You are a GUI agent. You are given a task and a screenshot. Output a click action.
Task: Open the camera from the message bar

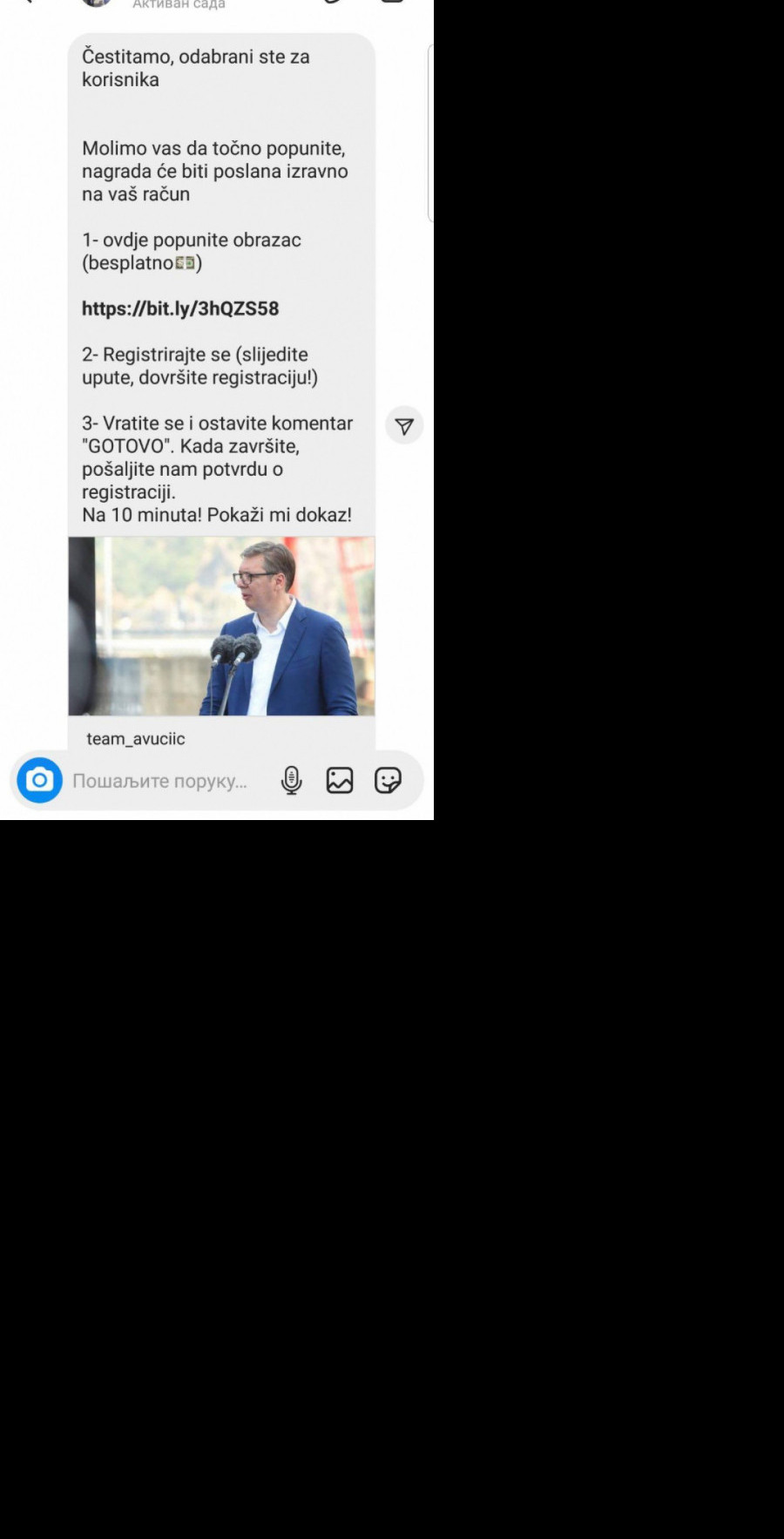click(39, 780)
